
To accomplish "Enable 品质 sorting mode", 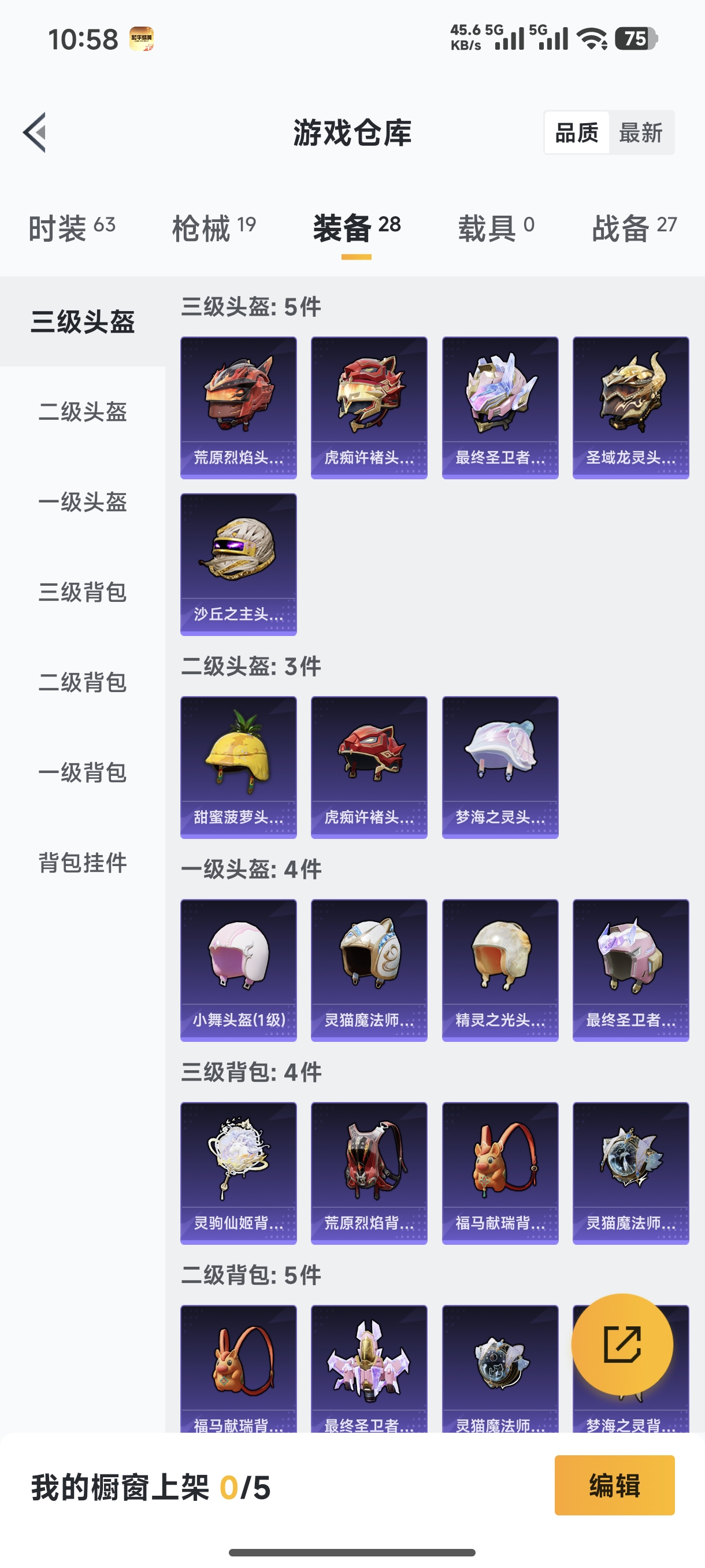I will (576, 134).
